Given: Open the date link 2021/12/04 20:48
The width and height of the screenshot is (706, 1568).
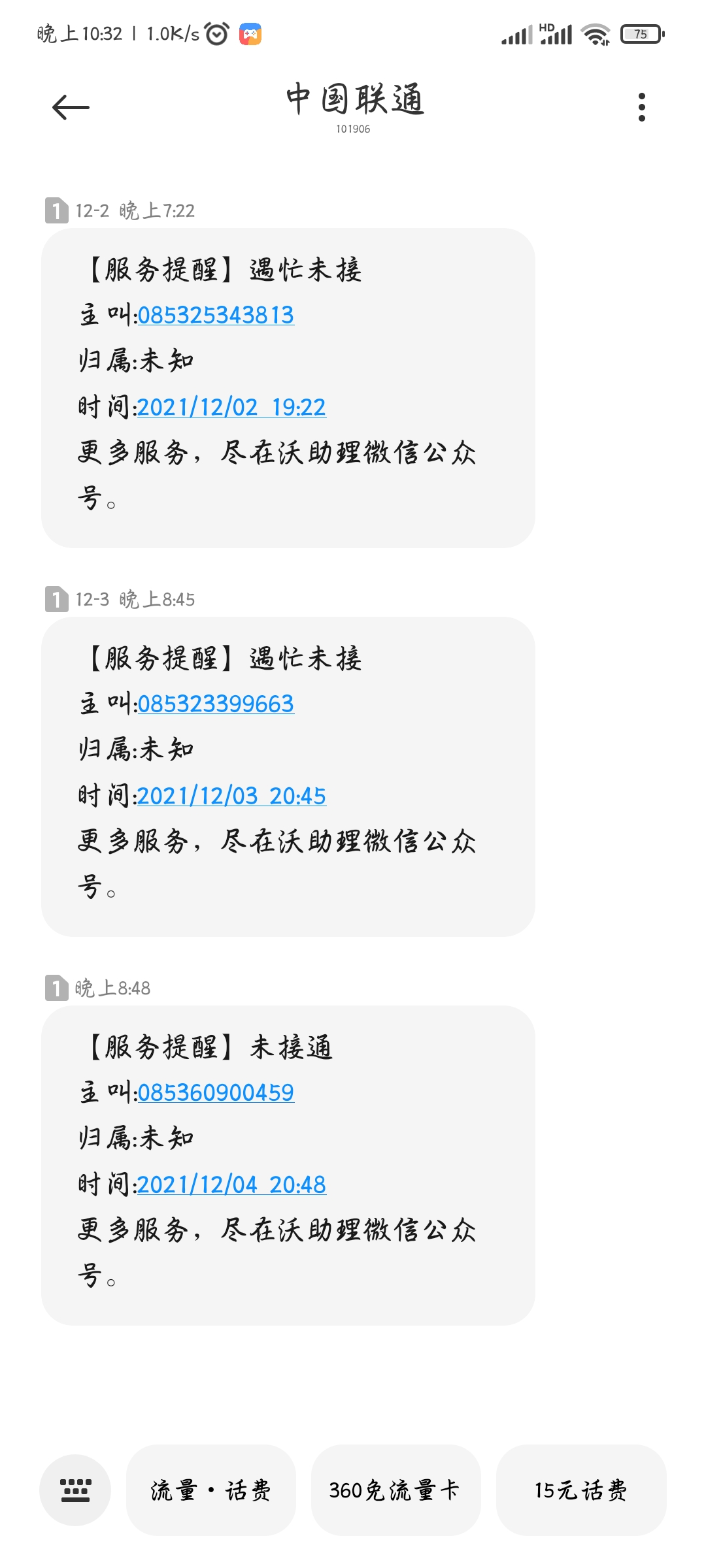Looking at the screenshot, I should point(231,1185).
